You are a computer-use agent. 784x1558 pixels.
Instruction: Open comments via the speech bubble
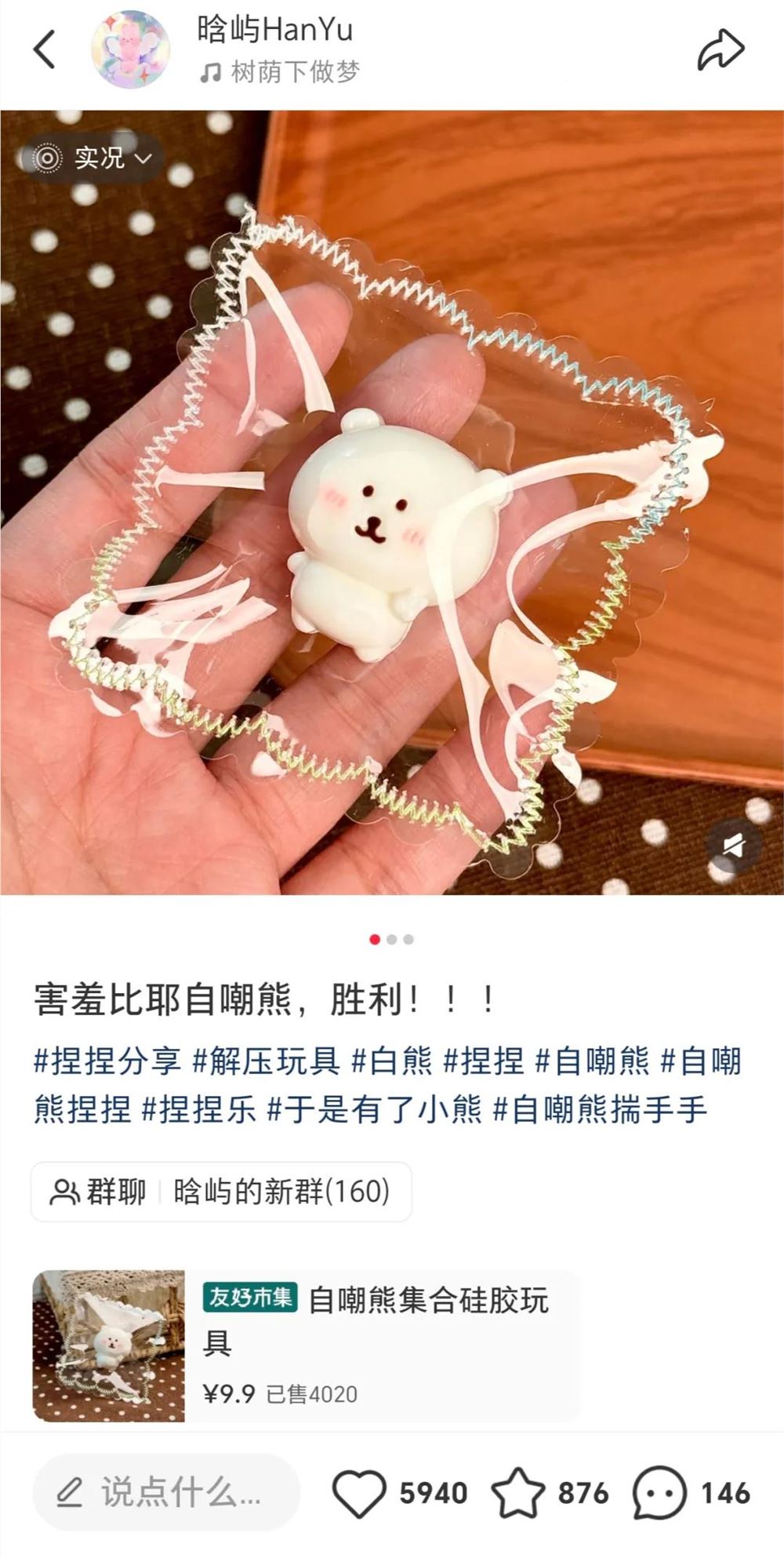(659, 1492)
